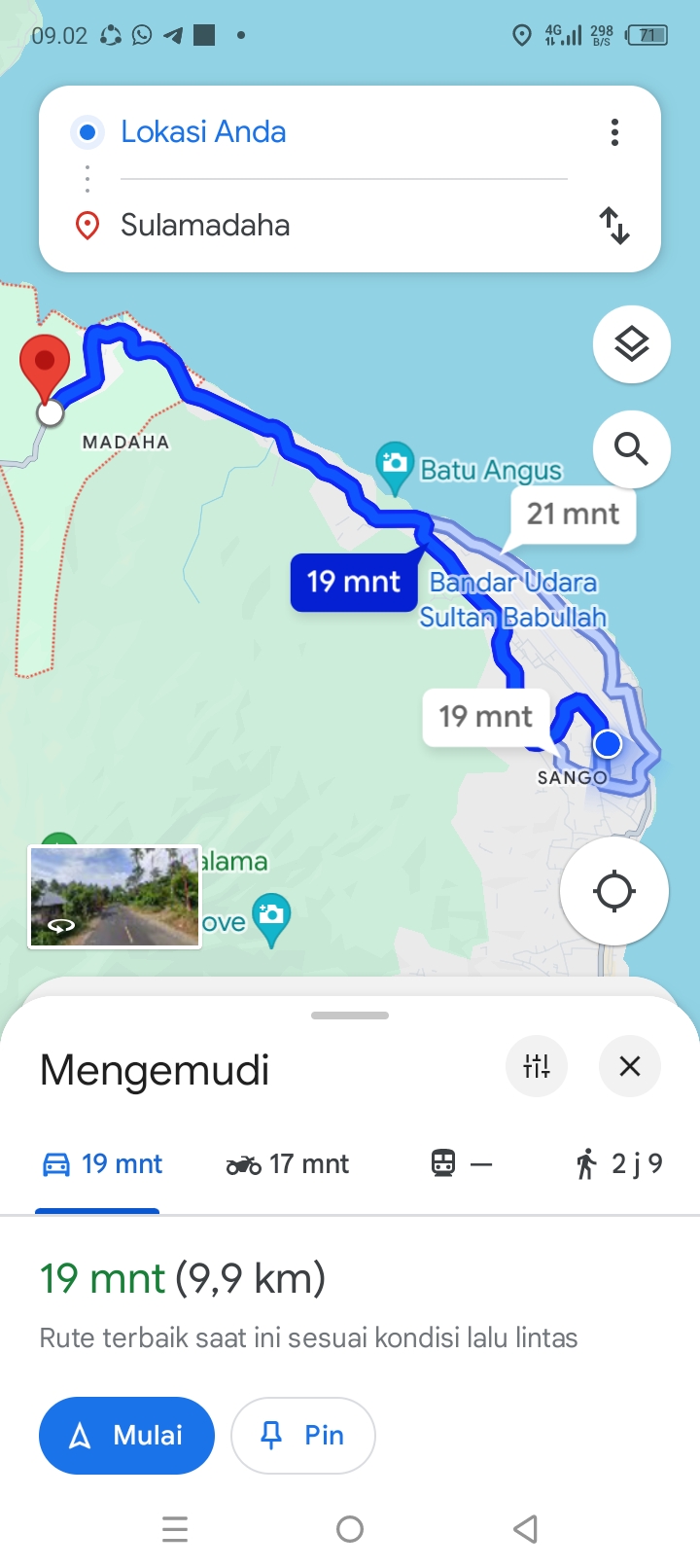
Task: Select the 21 mnt alternate route
Action: 574,515
